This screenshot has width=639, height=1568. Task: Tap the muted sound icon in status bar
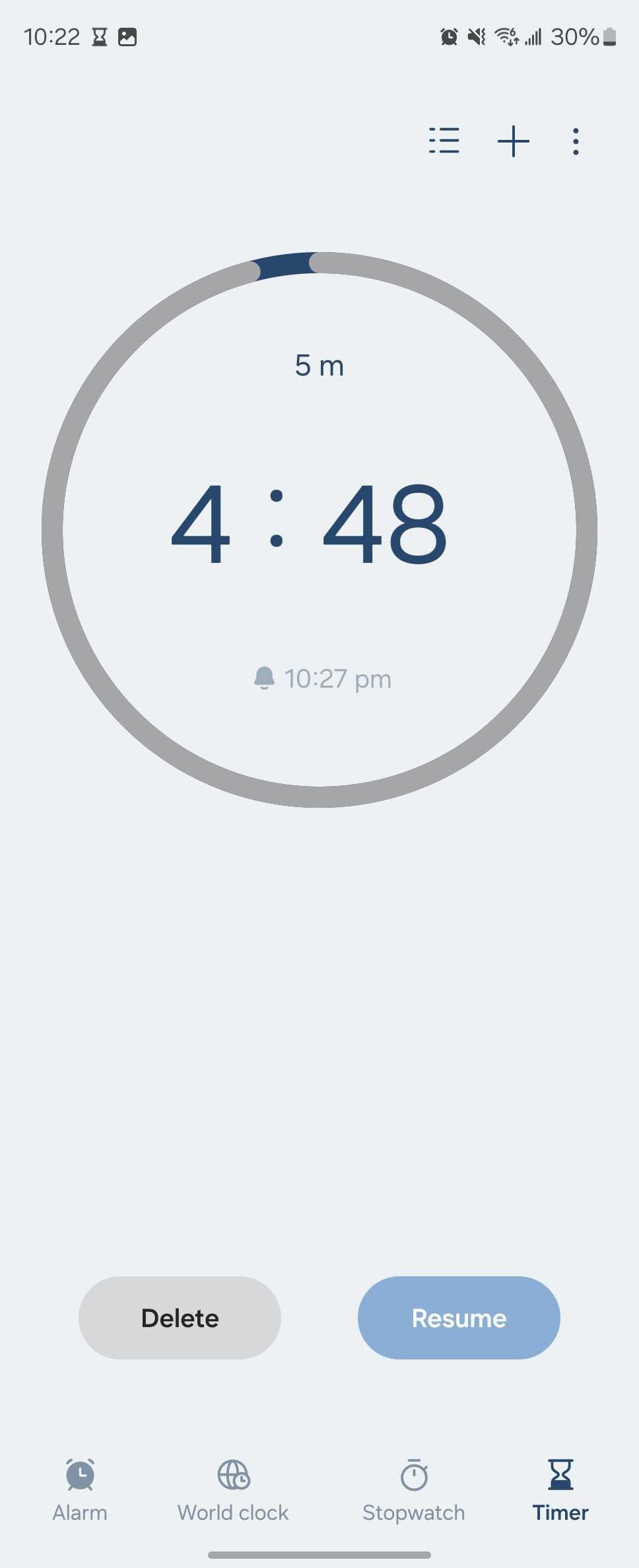475,37
